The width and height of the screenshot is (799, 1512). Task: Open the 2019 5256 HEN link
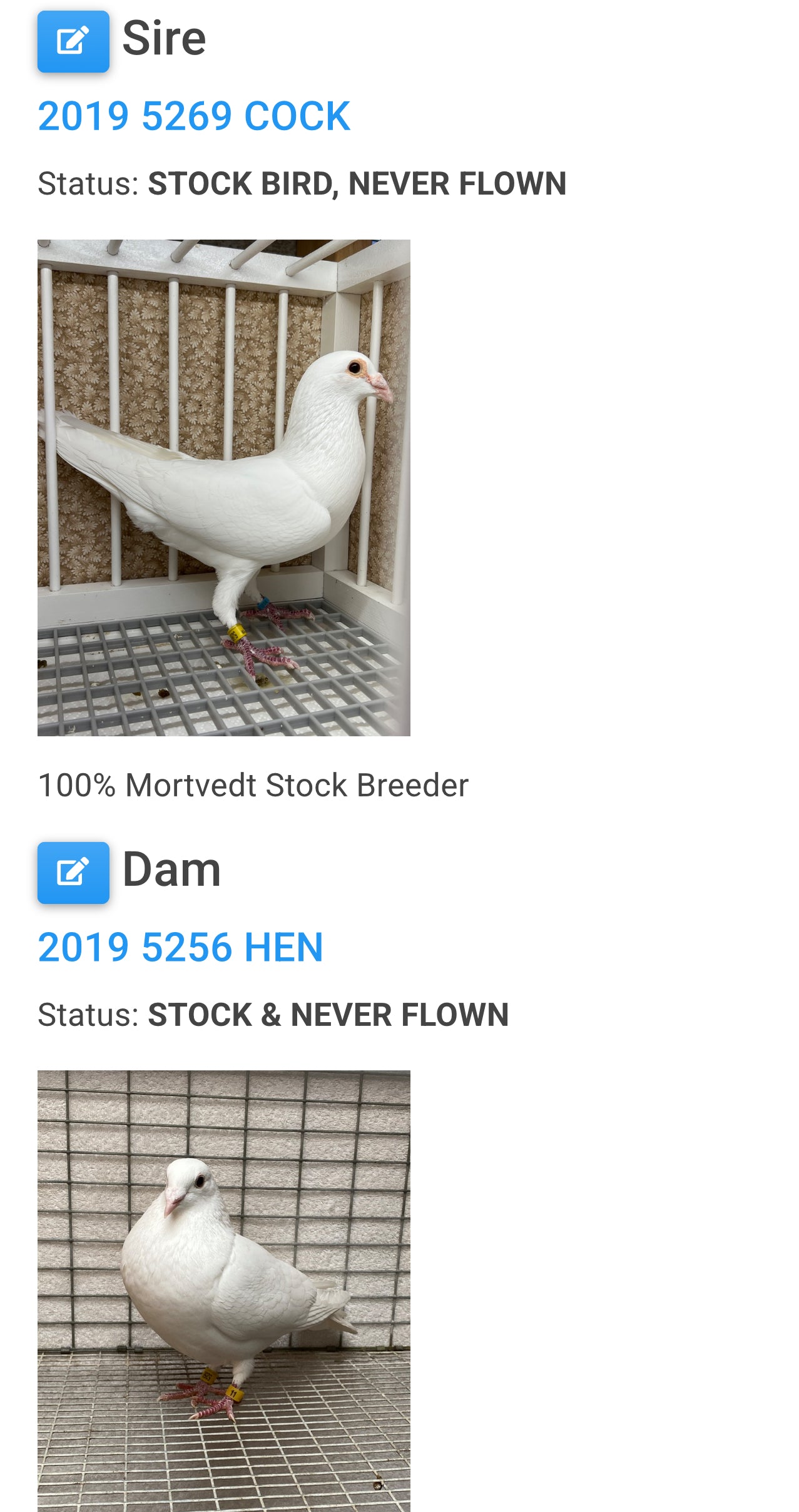tap(180, 947)
